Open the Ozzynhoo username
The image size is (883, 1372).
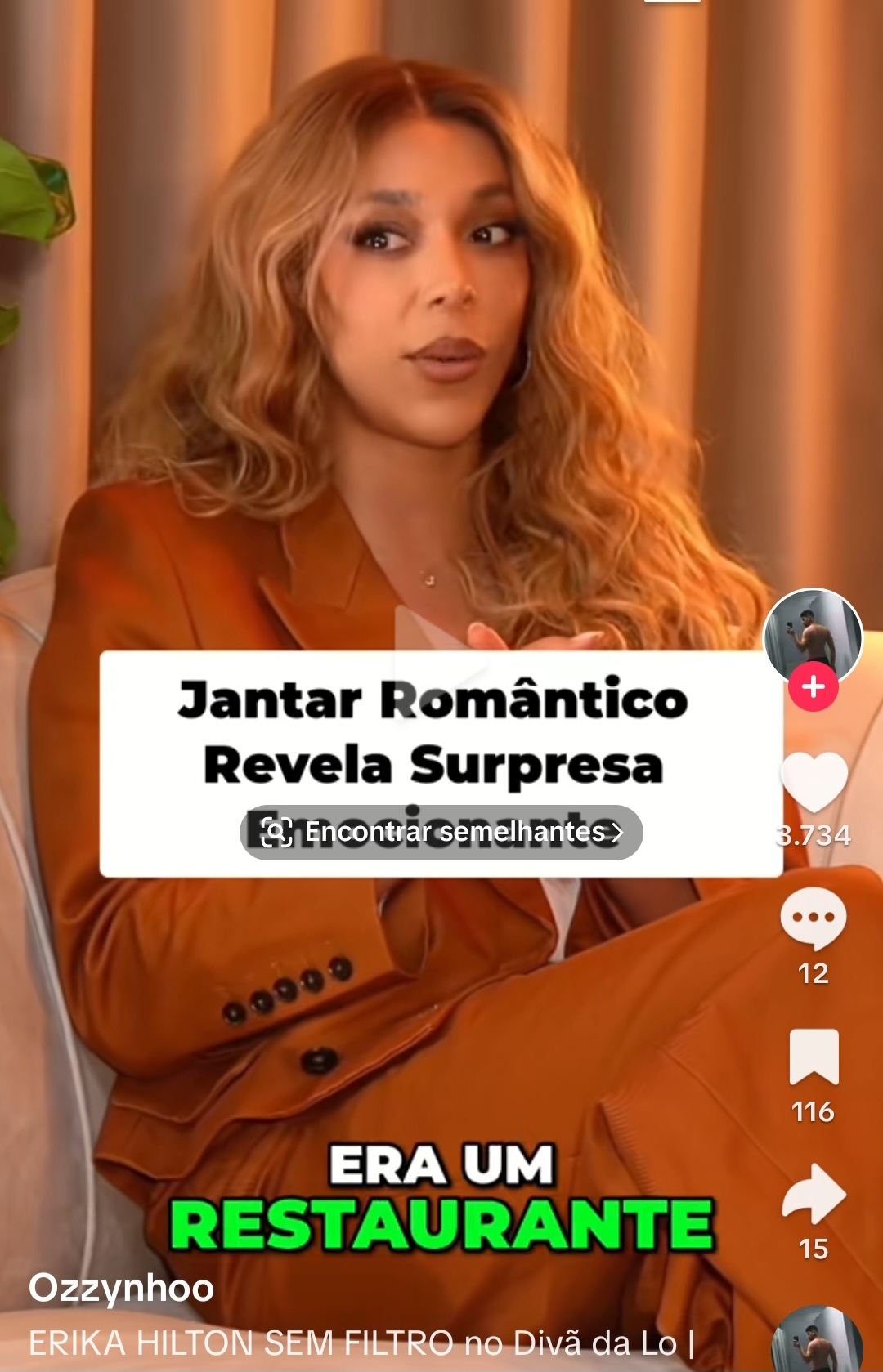point(121,1288)
